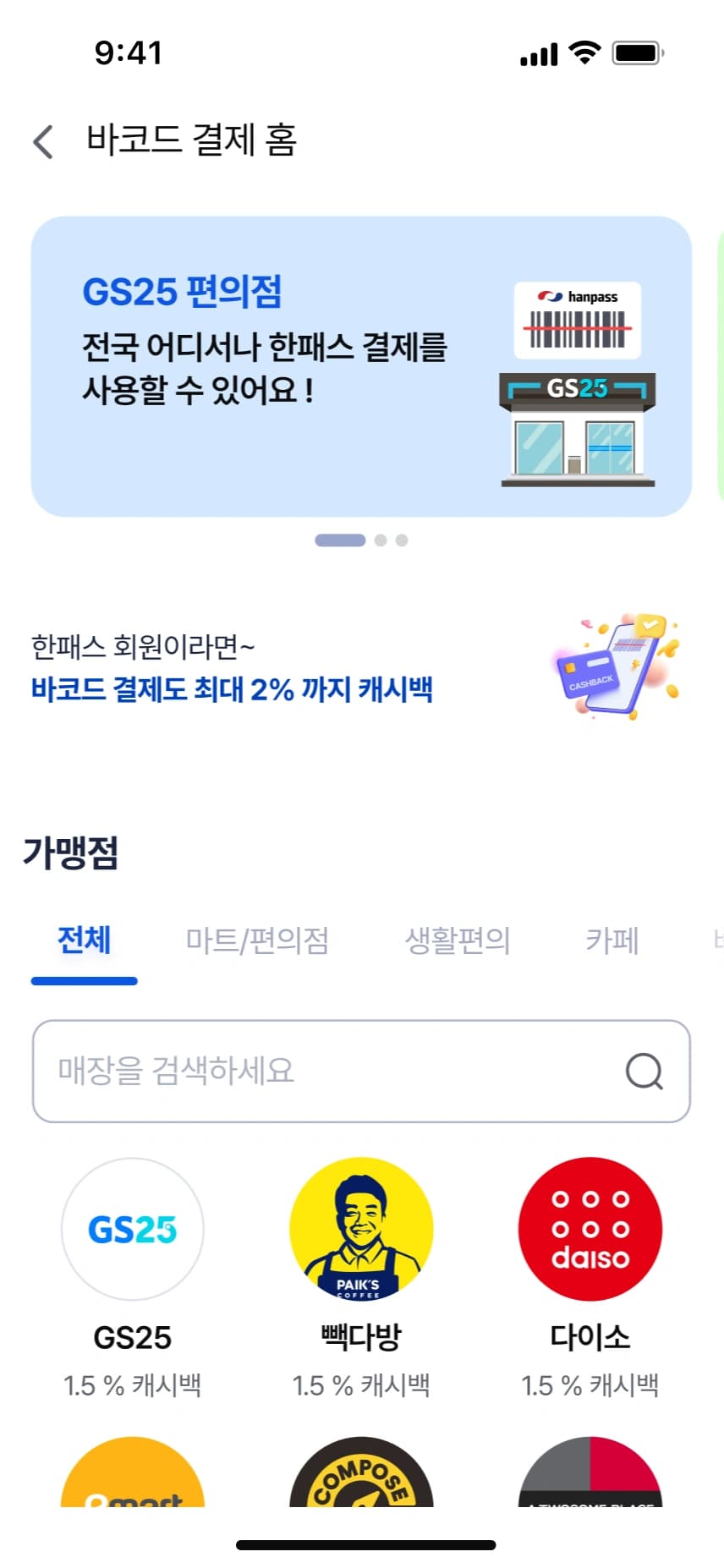This screenshot has width=724, height=1568.
Task: Open the Compose coffee merchant tile
Action: click(x=361, y=1476)
